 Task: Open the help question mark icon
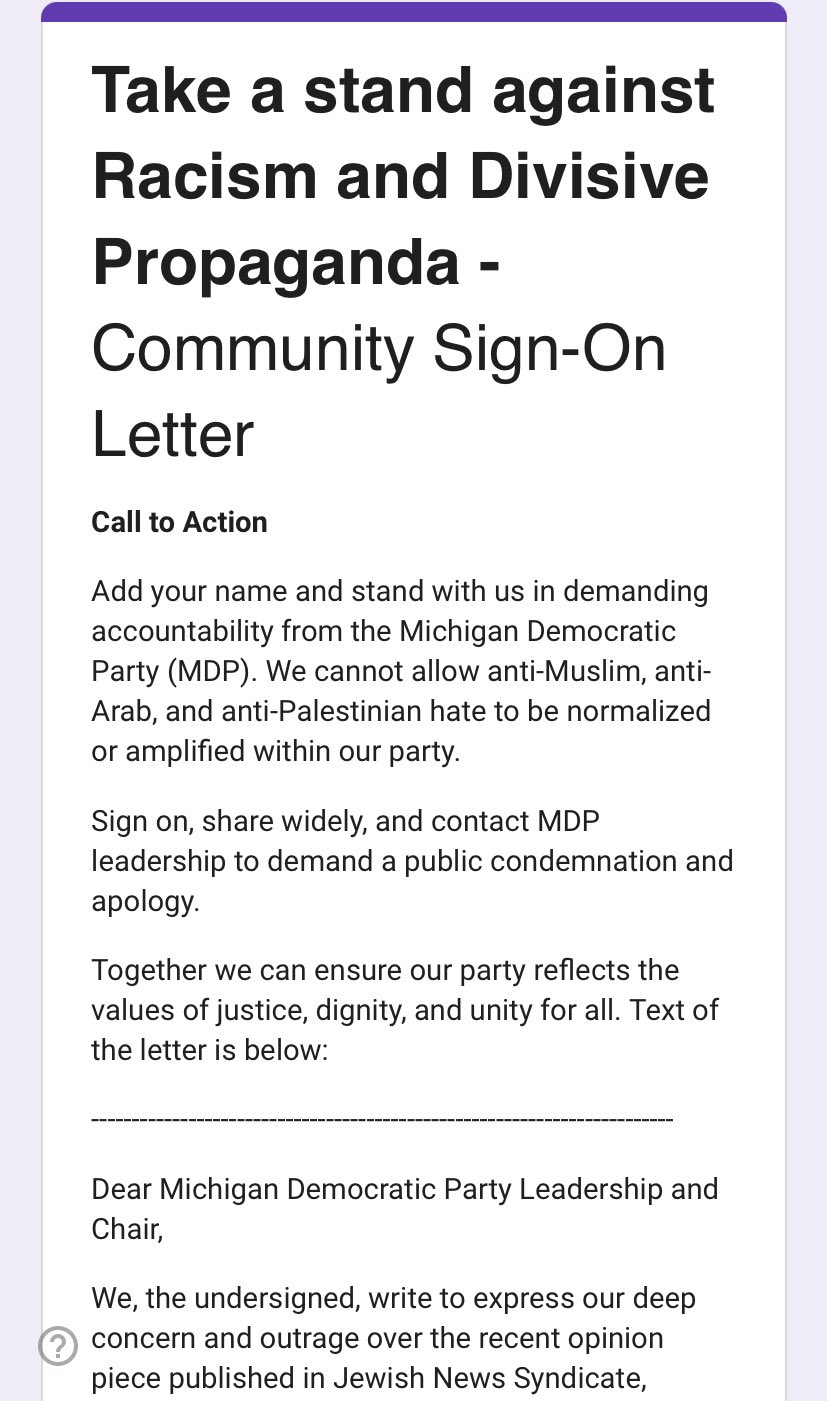58,1345
